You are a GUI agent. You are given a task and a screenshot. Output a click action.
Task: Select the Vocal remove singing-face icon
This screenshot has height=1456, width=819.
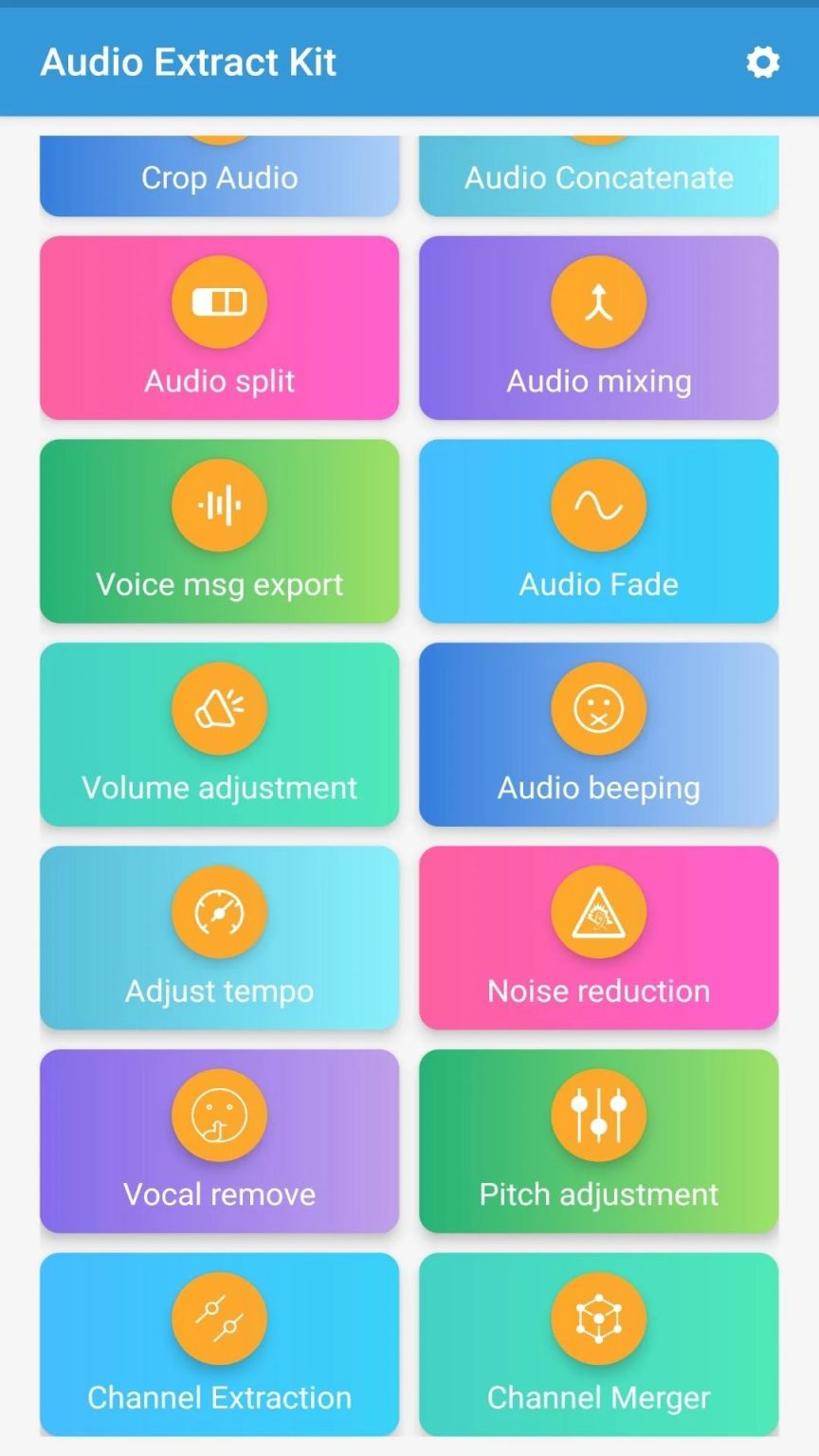[x=219, y=1115]
